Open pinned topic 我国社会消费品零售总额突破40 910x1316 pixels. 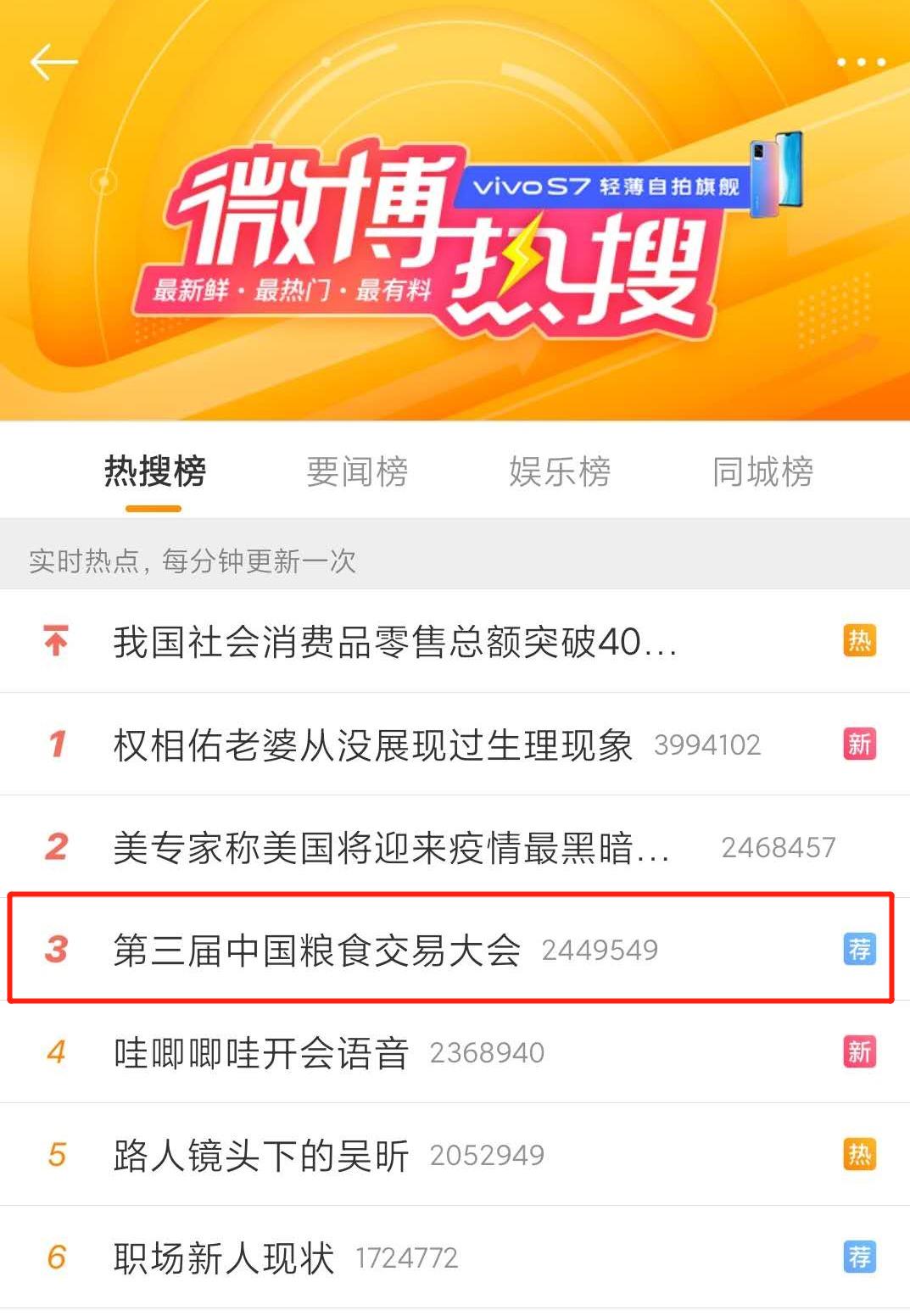pyautogui.click(x=394, y=642)
